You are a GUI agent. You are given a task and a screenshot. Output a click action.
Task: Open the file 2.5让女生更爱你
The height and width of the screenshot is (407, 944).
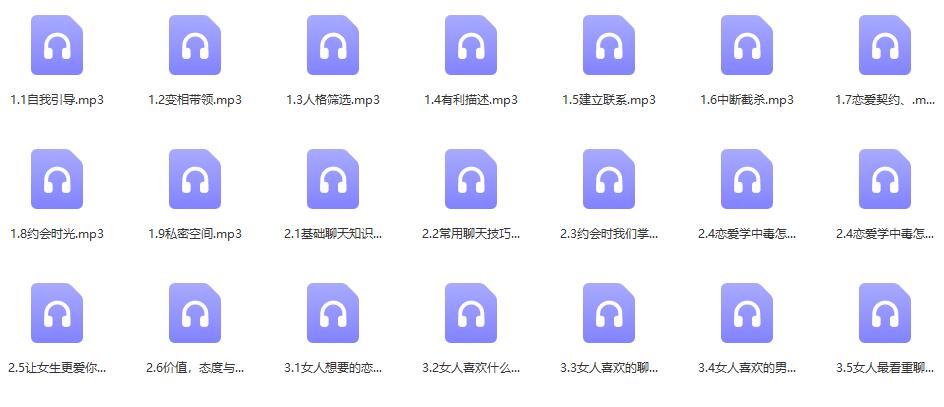pyautogui.click(x=57, y=314)
